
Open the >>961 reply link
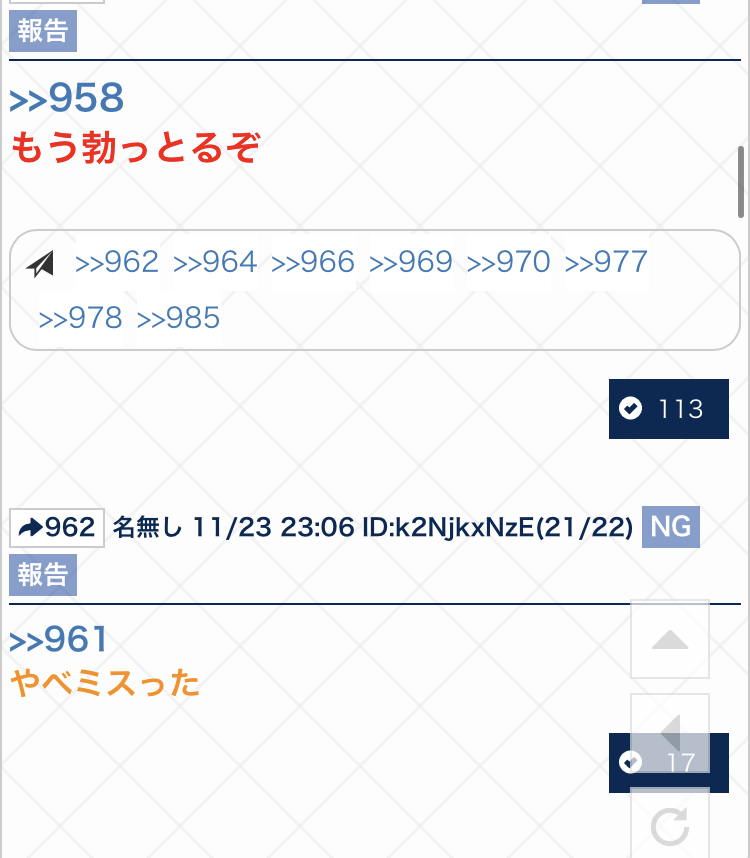pyautogui.click(x=58, y=638)
